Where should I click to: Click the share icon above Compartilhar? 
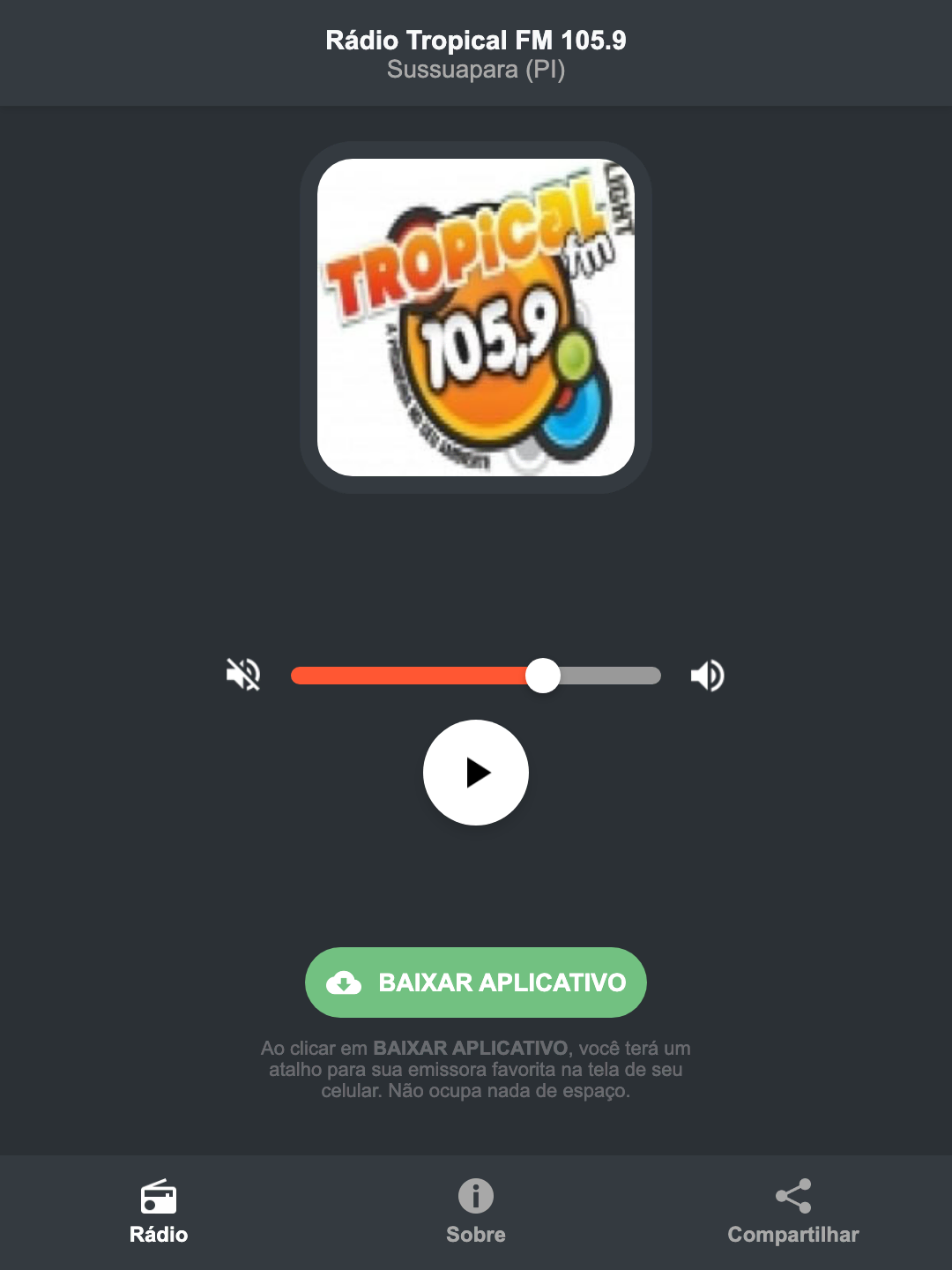(792, 1195)
